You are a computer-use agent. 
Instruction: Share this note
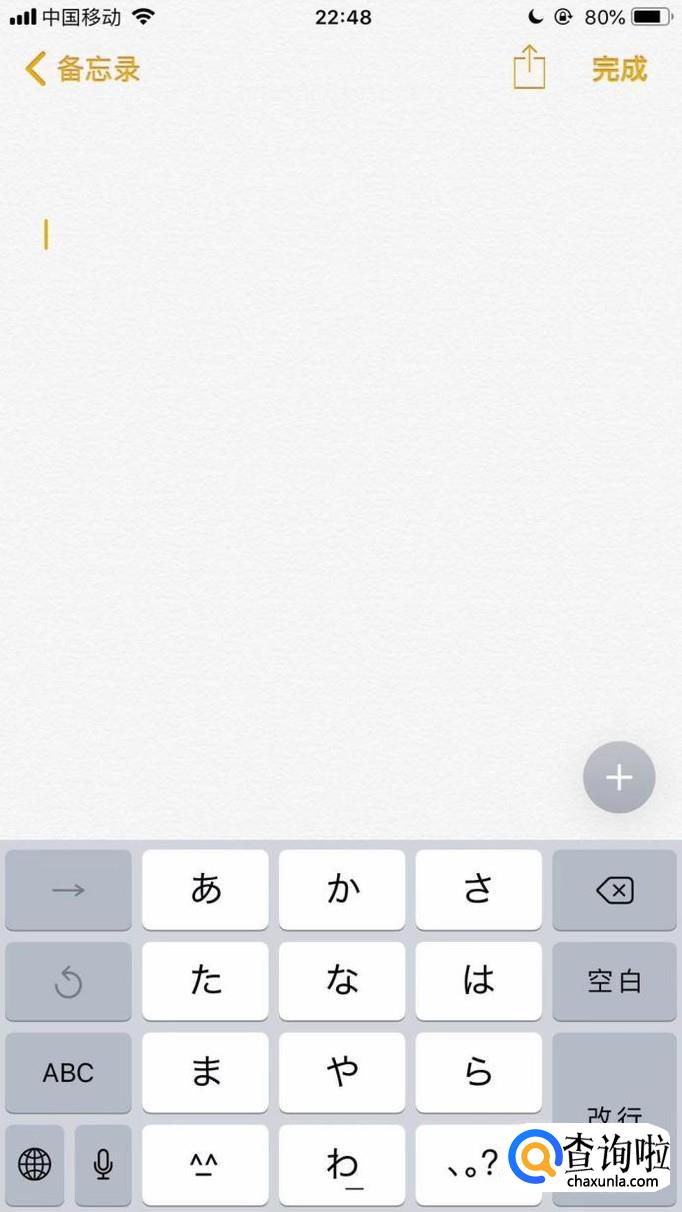[x=529, y=68]
